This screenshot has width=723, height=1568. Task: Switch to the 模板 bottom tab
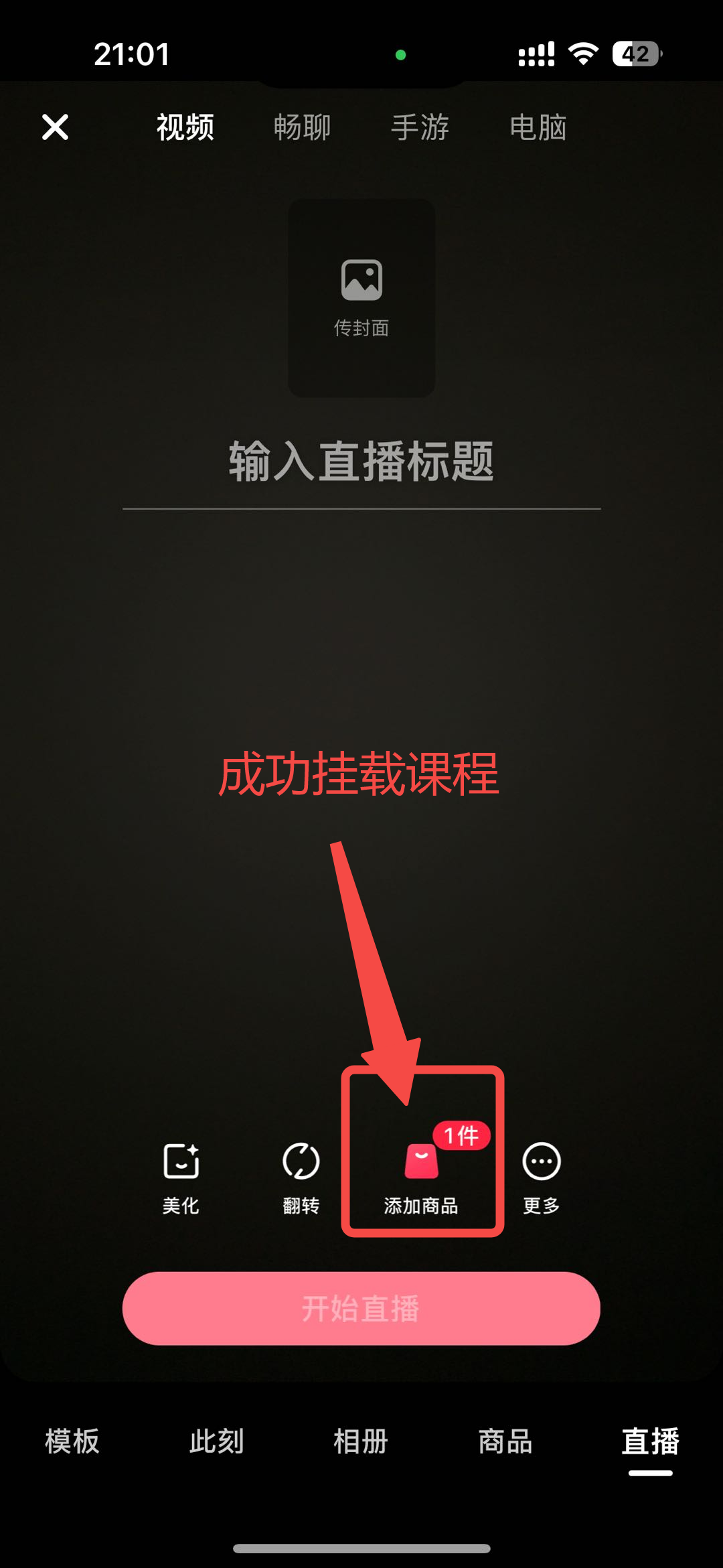(72, 1441)
